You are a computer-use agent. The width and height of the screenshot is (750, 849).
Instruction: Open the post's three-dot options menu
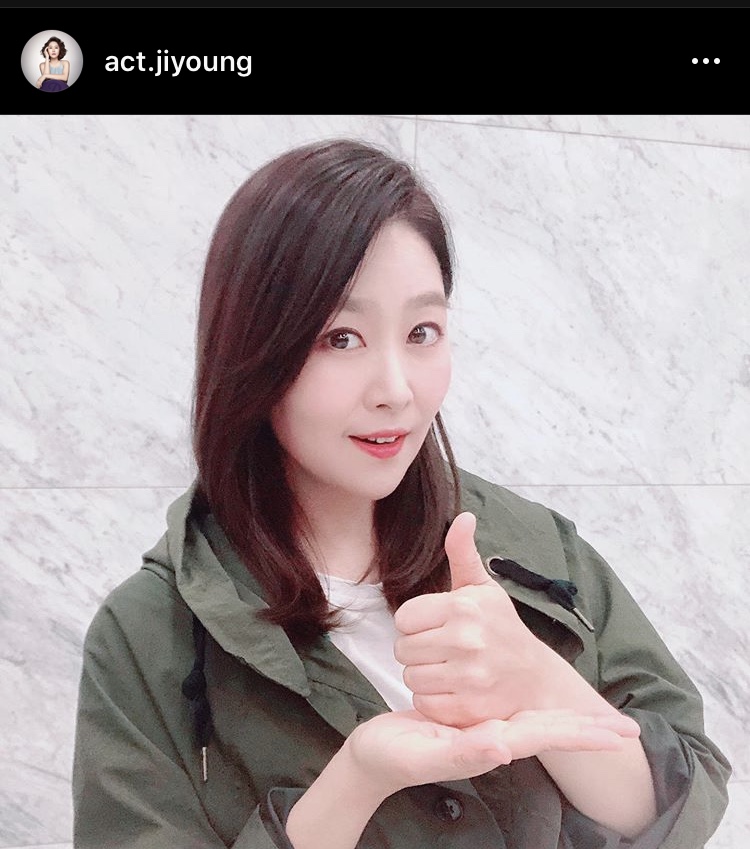pyautogui.click(x=705, y=61)
